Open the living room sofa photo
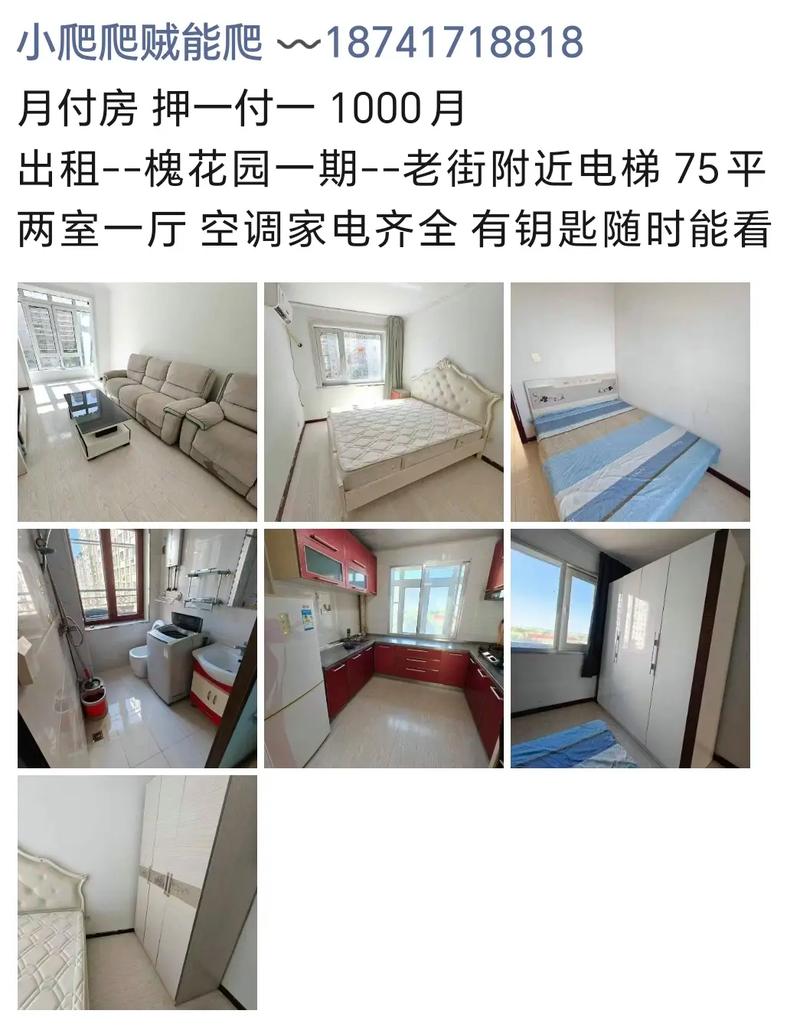This screenshot has height=1030, width=800. (137, 401)
